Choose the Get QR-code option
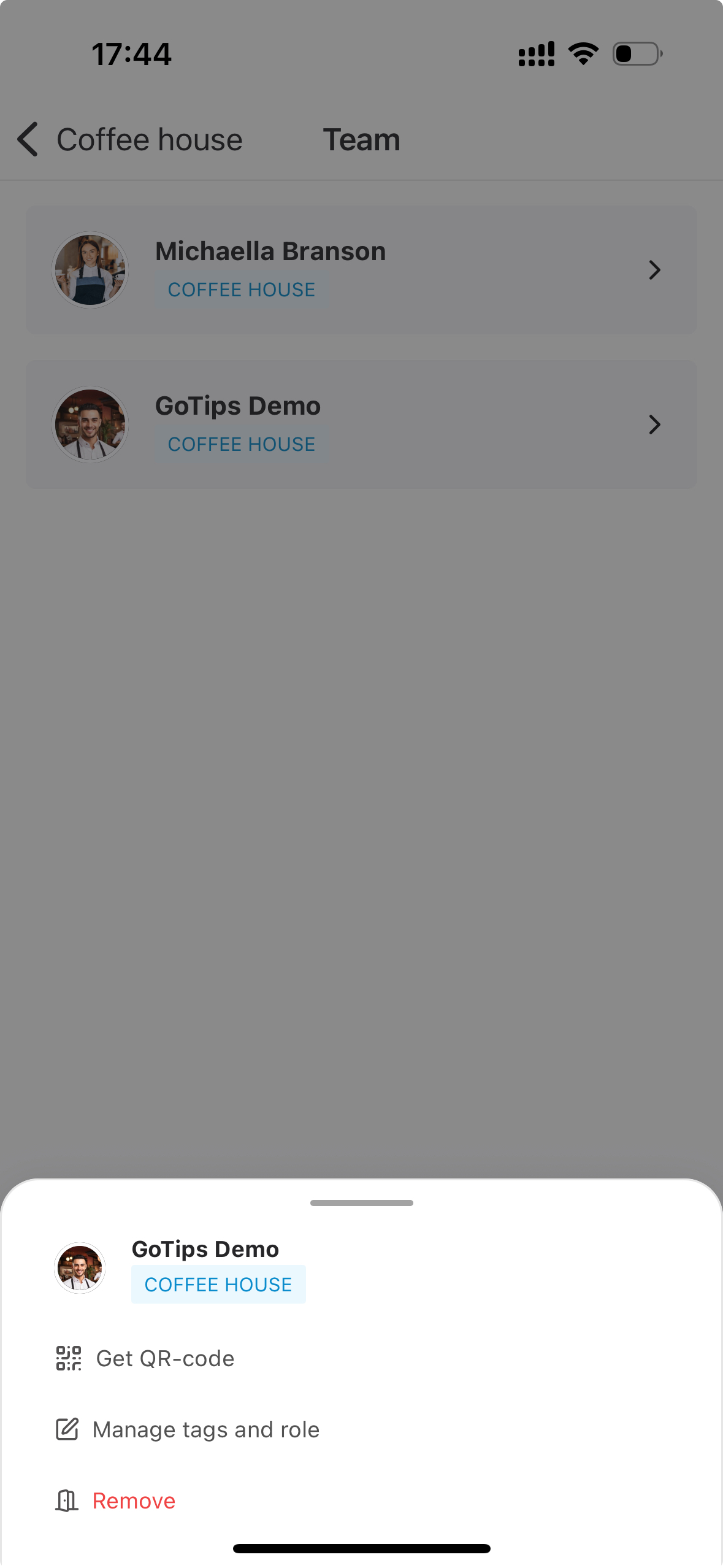This screenshot has width=723, height=1568. (x=165, y=1358)
